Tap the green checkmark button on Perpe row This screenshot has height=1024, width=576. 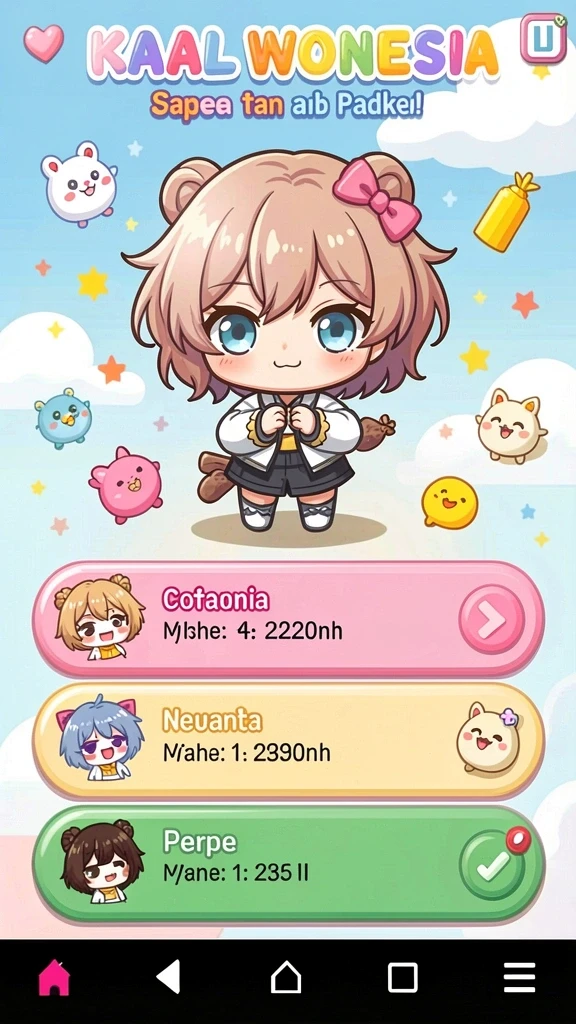492,865
